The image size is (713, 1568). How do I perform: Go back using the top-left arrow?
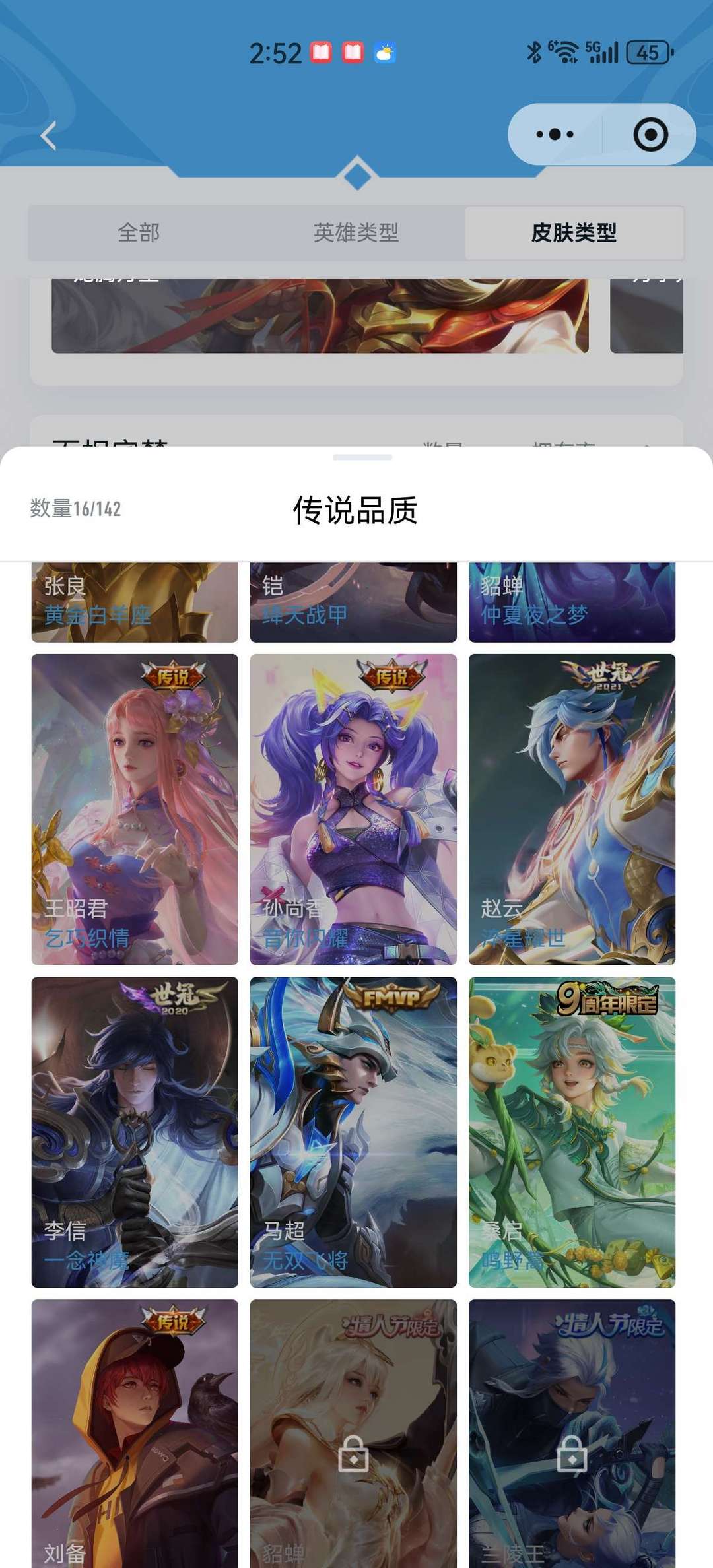click(48, 137)
